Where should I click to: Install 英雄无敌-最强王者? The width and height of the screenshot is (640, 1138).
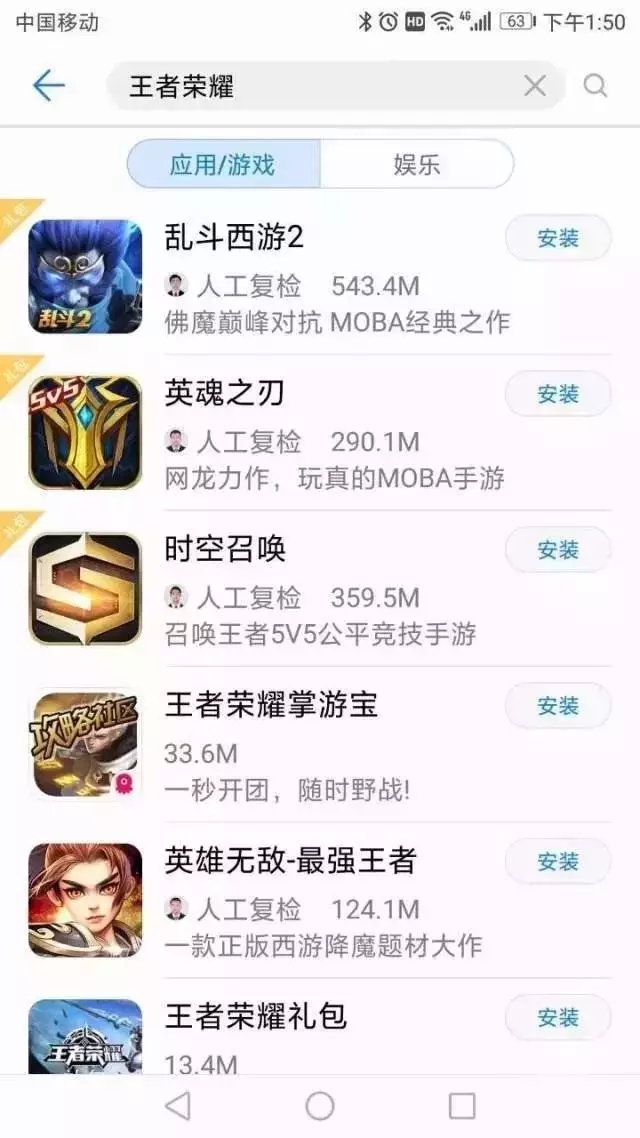[558, 862]
